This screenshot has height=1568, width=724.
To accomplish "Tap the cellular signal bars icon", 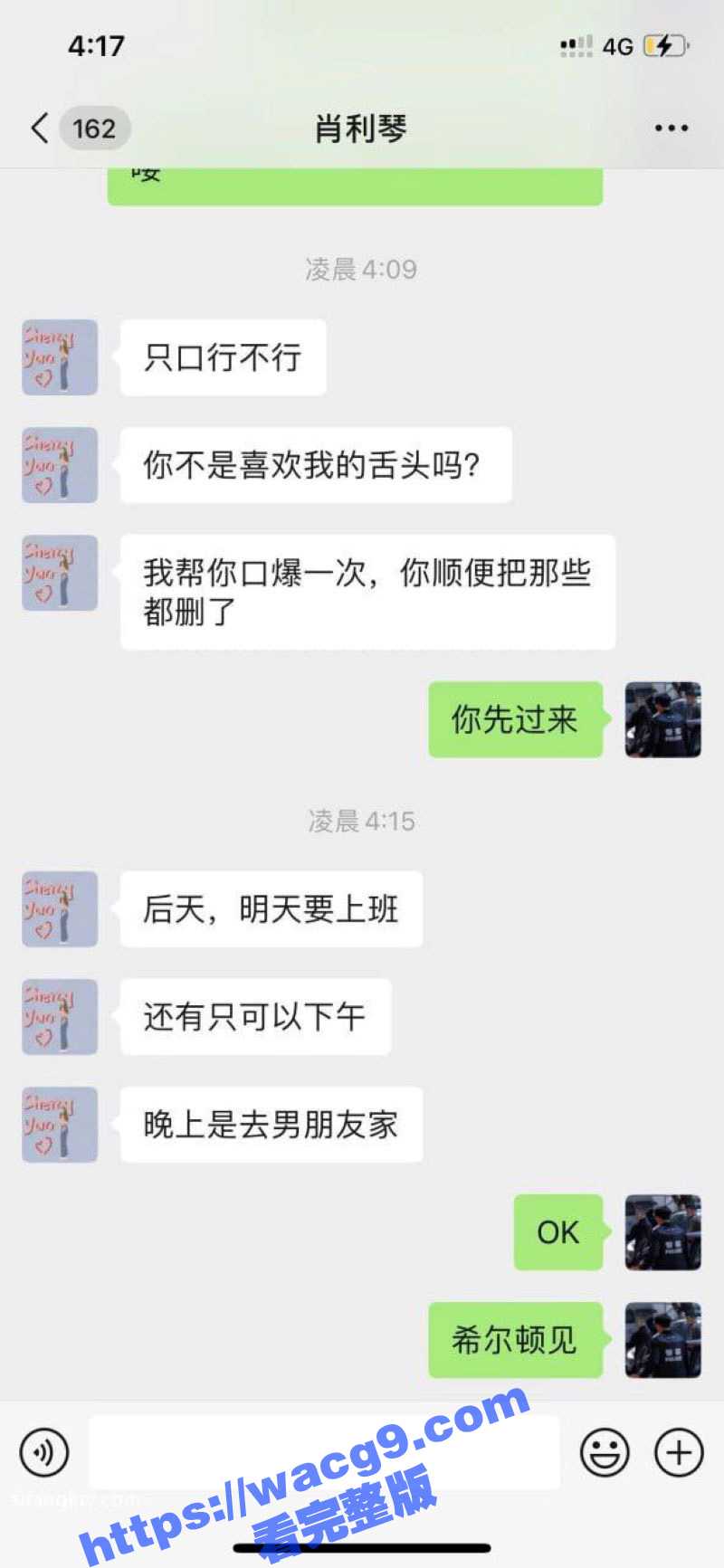I will [x=575, y=45].
